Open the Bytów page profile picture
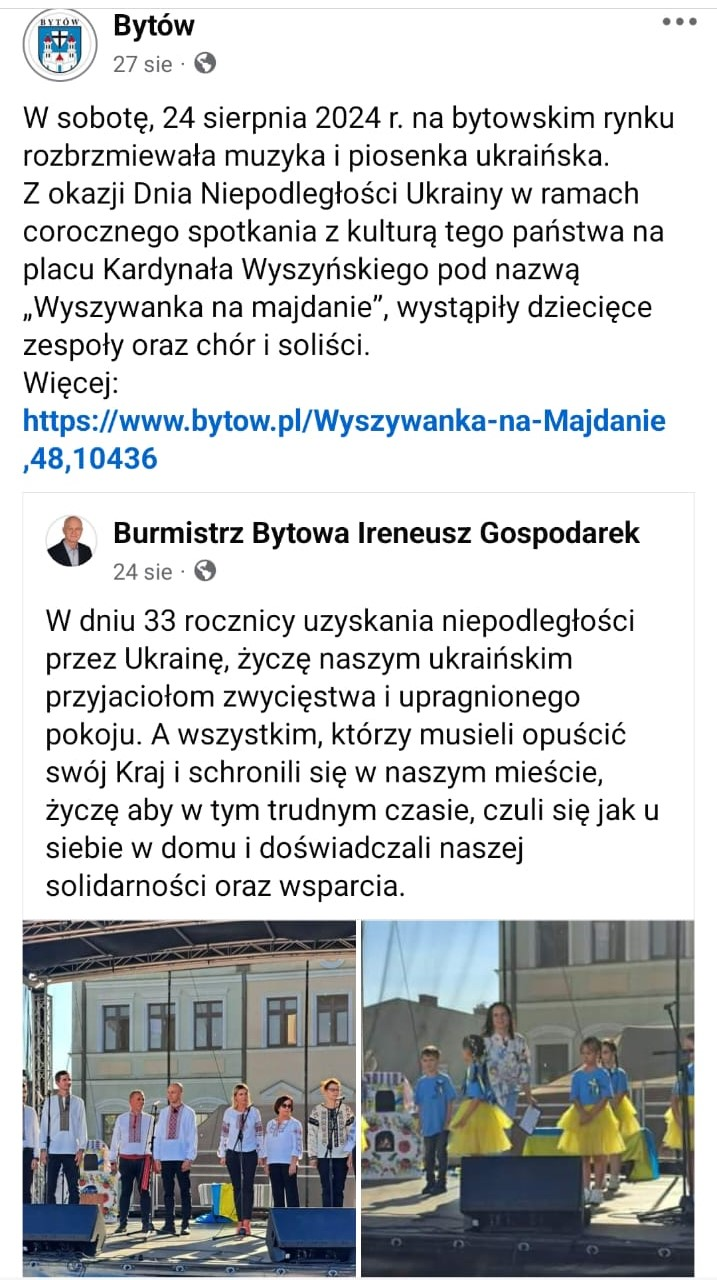Screen dimensions: 717x1280 pyautogui.click(x=60, y=45)
